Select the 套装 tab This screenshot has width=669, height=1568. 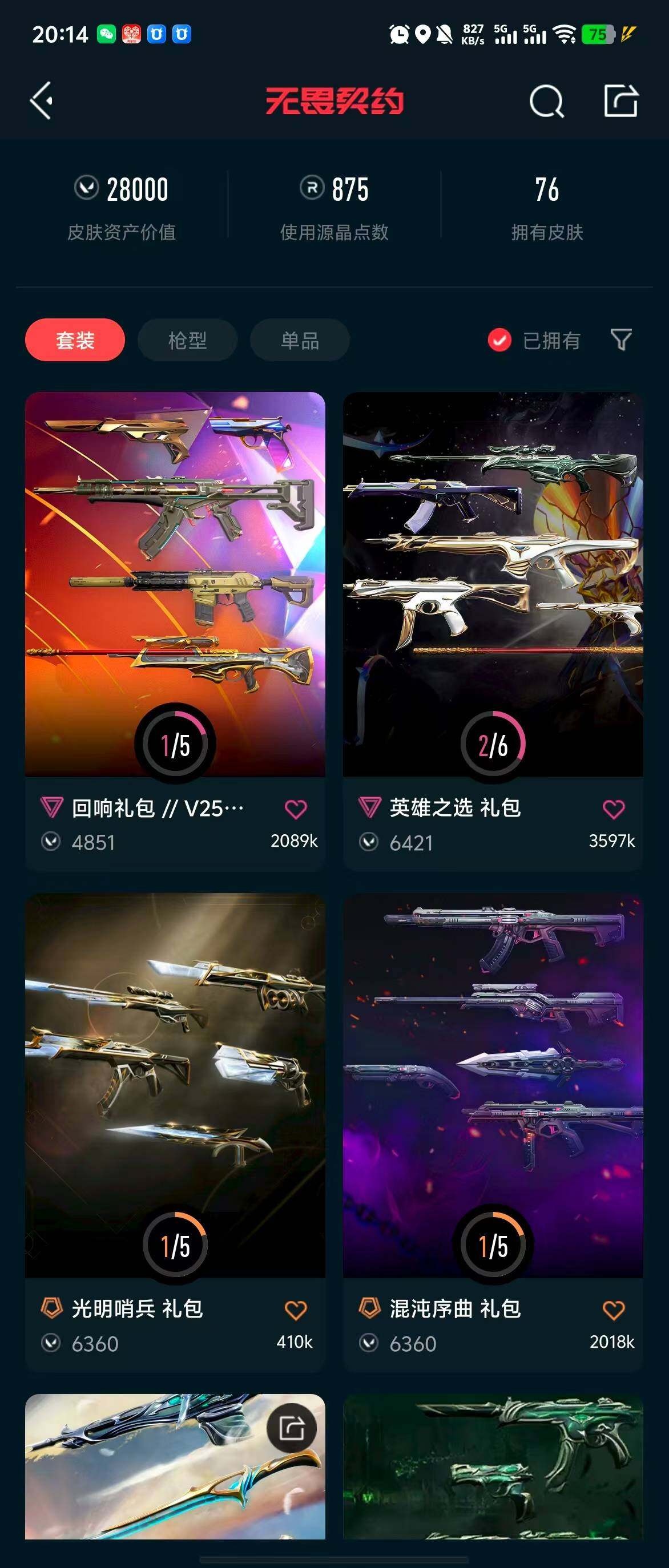point(75,340)
